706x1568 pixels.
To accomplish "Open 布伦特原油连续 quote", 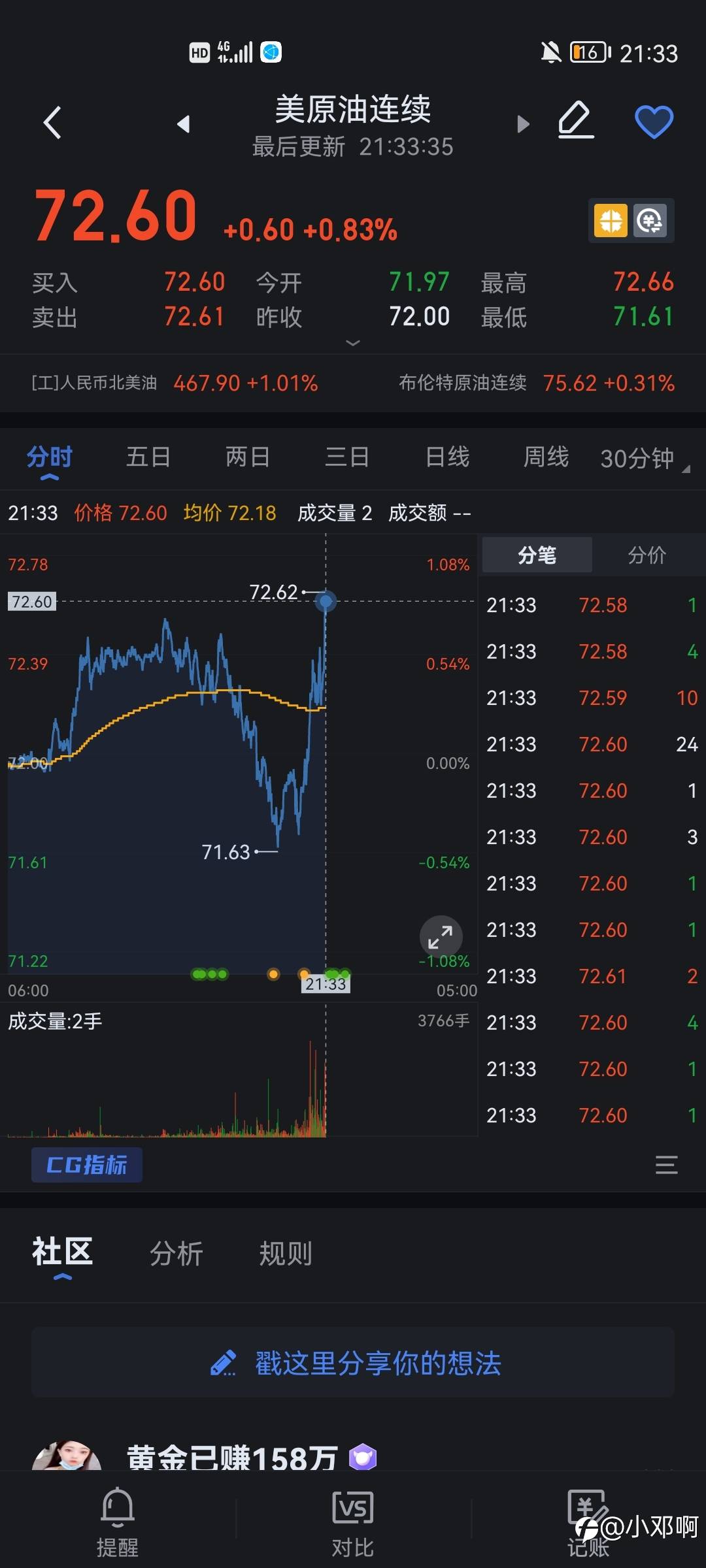I will coord(537,383).
